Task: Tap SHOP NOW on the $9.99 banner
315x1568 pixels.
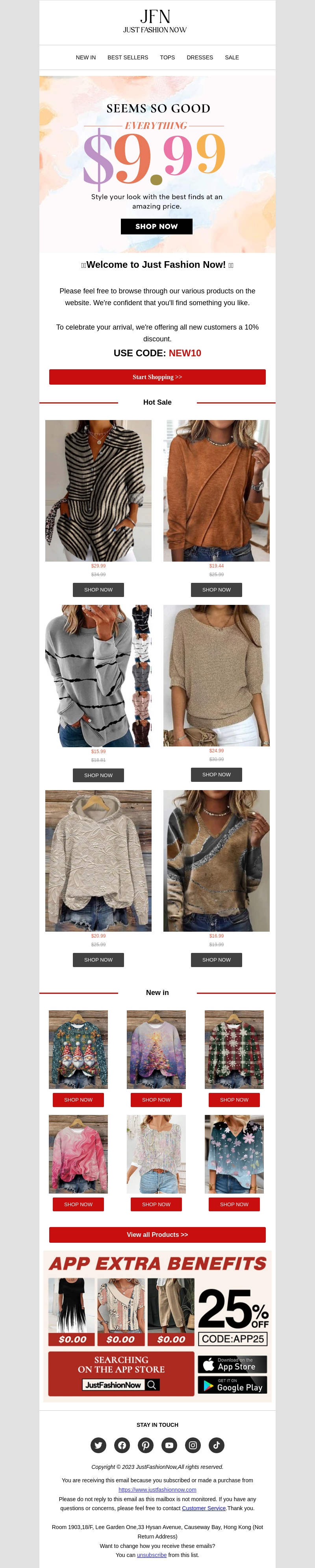Action: 157,227
